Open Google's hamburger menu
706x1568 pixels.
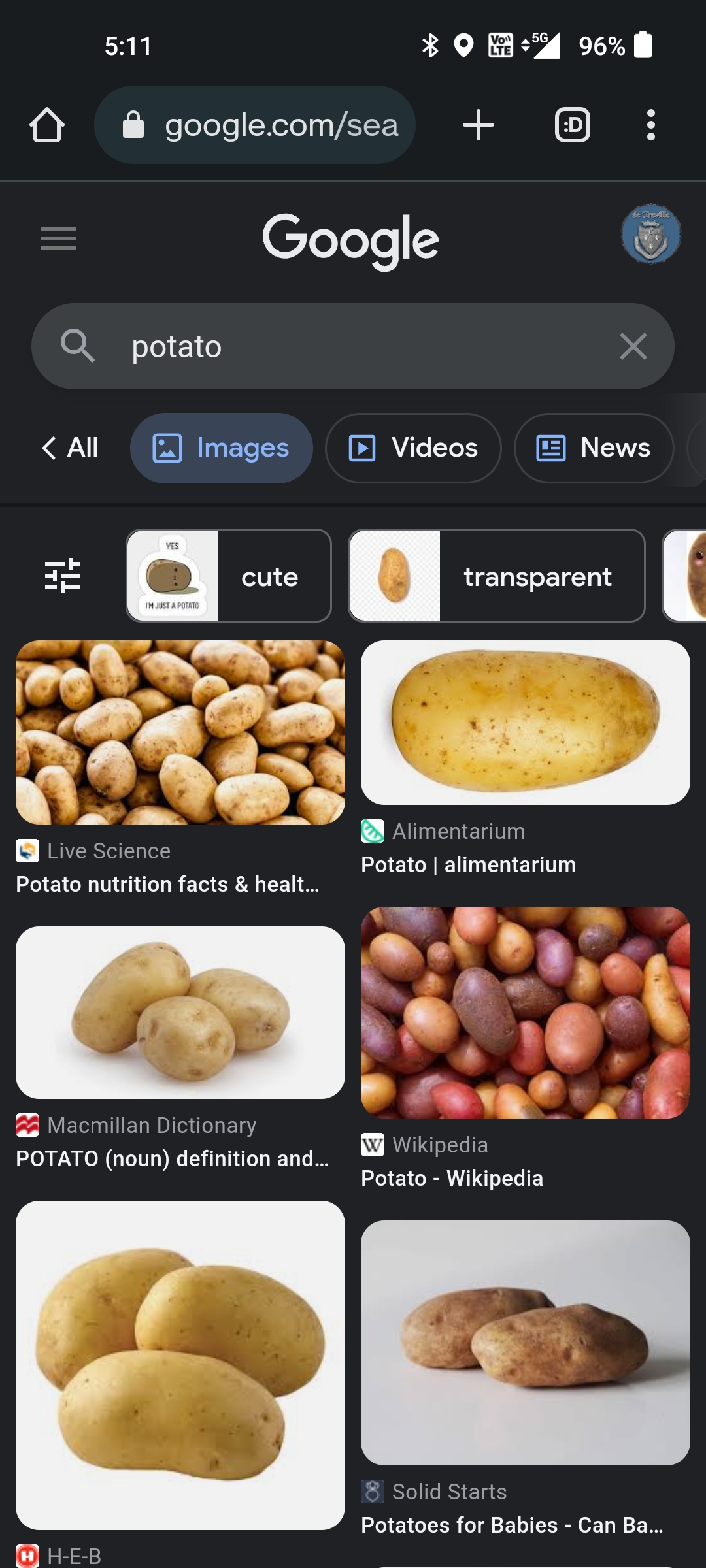point(59,238)
